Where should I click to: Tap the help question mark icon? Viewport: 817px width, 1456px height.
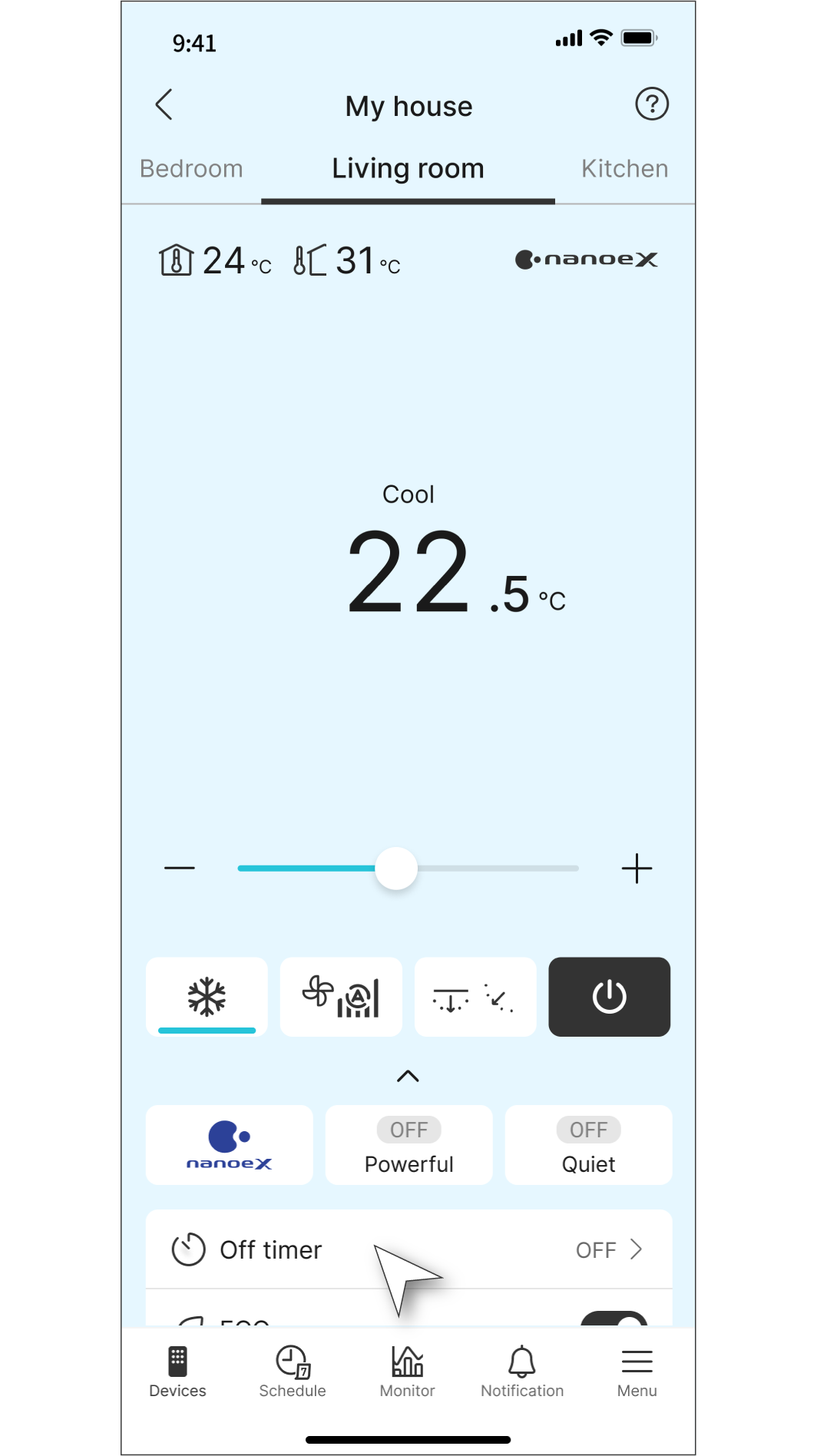(x=652, y=104)
